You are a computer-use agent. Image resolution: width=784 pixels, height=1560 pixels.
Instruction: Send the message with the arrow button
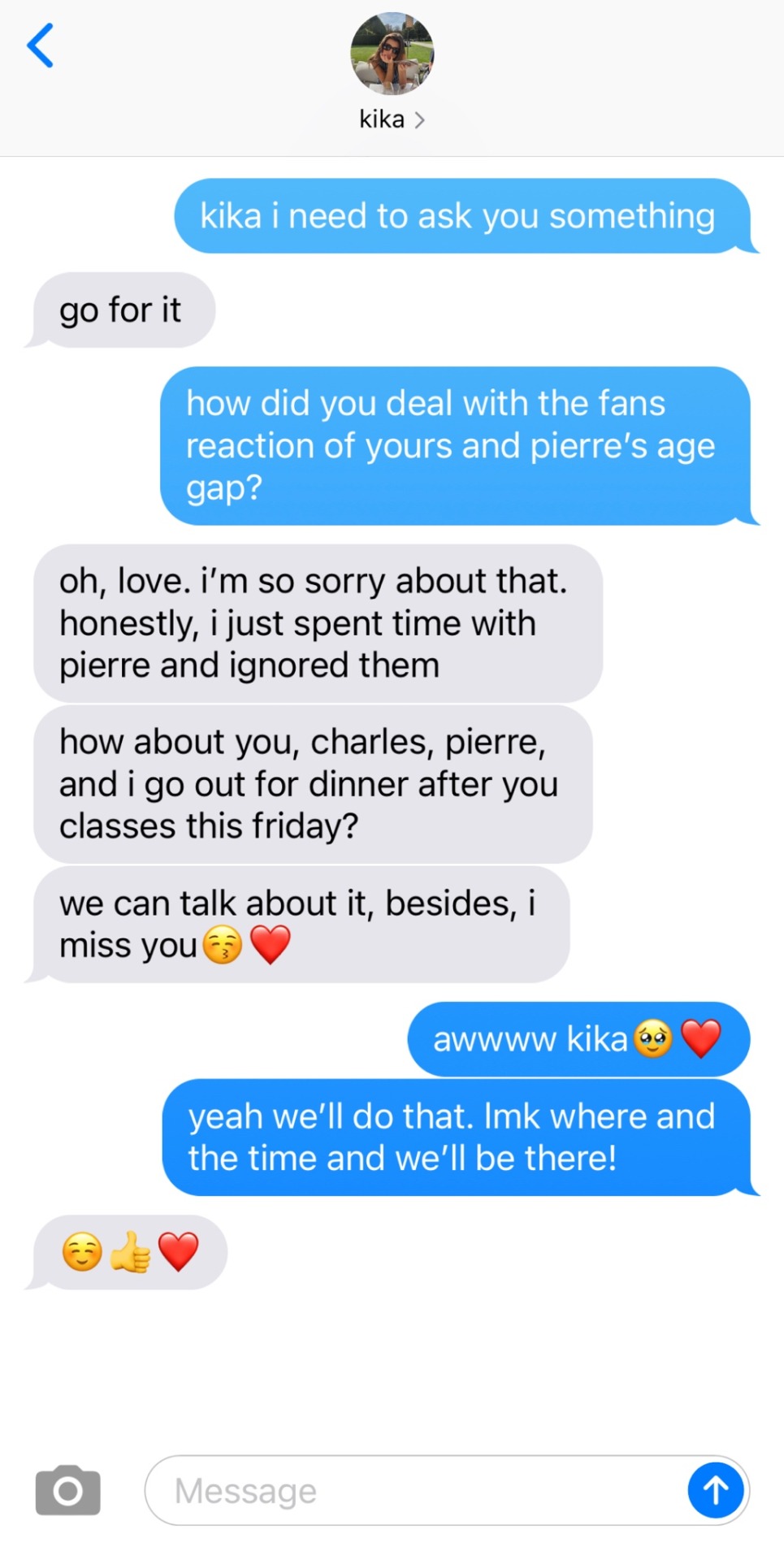coord(715,1490)
